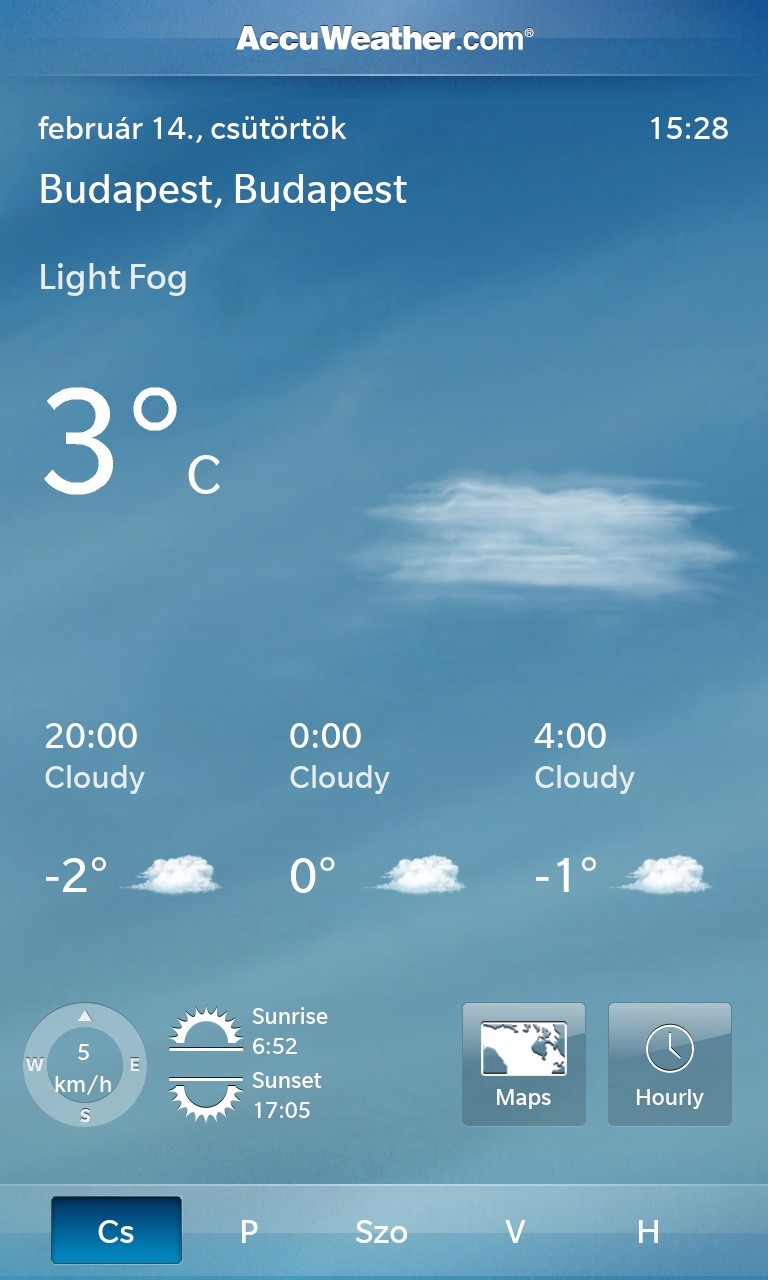
Task: Switch to the Szo day tab
Action: pos(382,1231)
